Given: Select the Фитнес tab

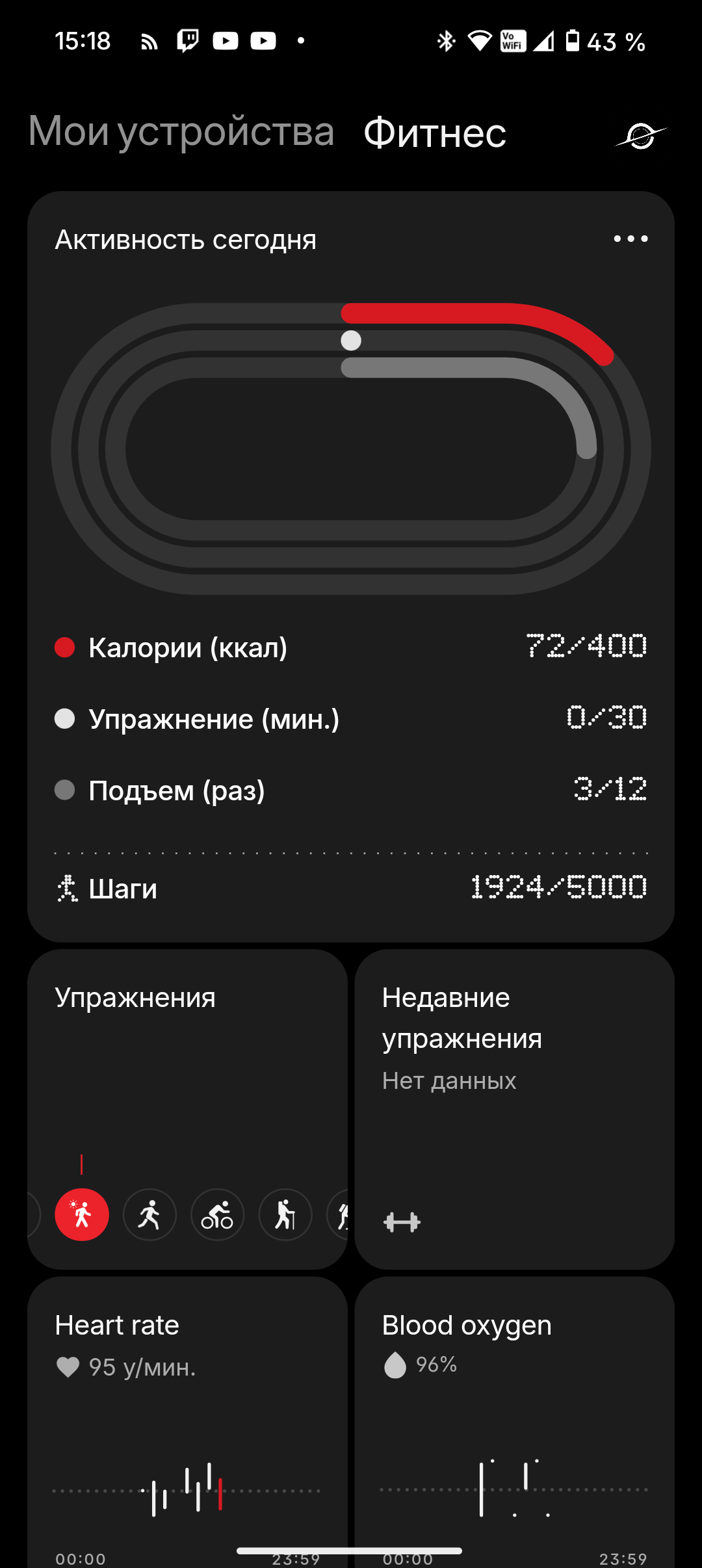Looking at the screenshot, I should click(434, 133).
